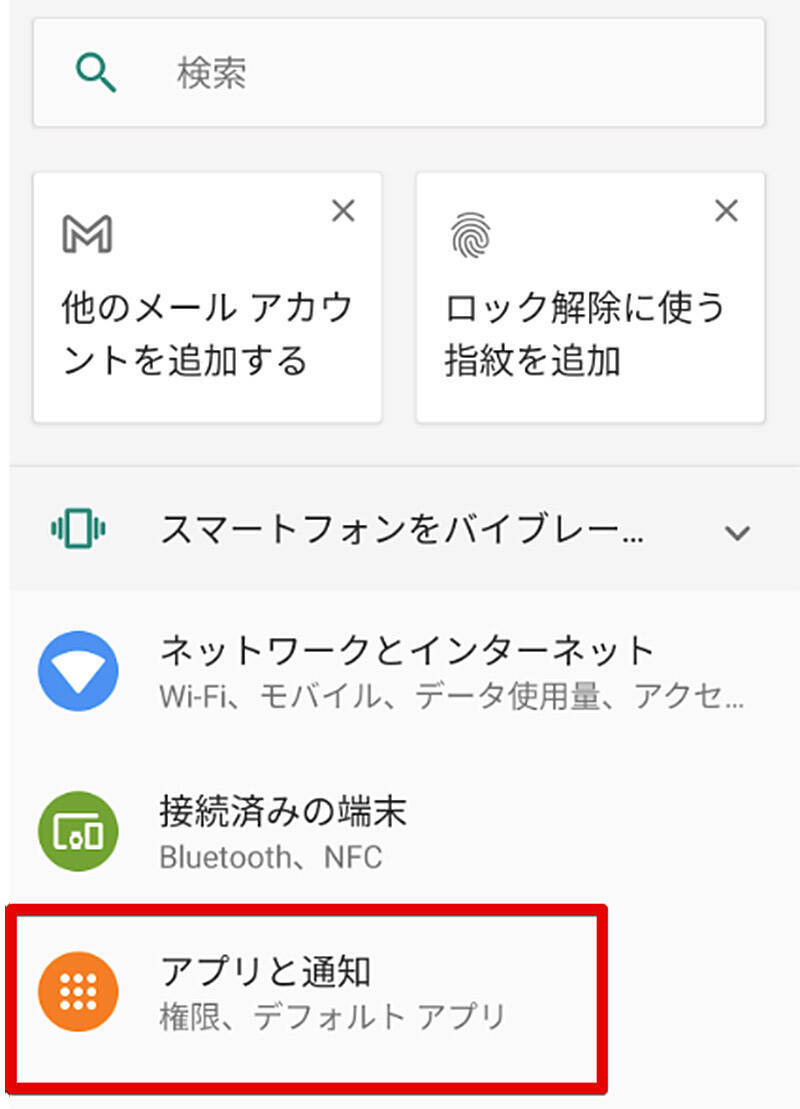
Task: Open ネットワークとインターネット settings
Action: point(400,670)
